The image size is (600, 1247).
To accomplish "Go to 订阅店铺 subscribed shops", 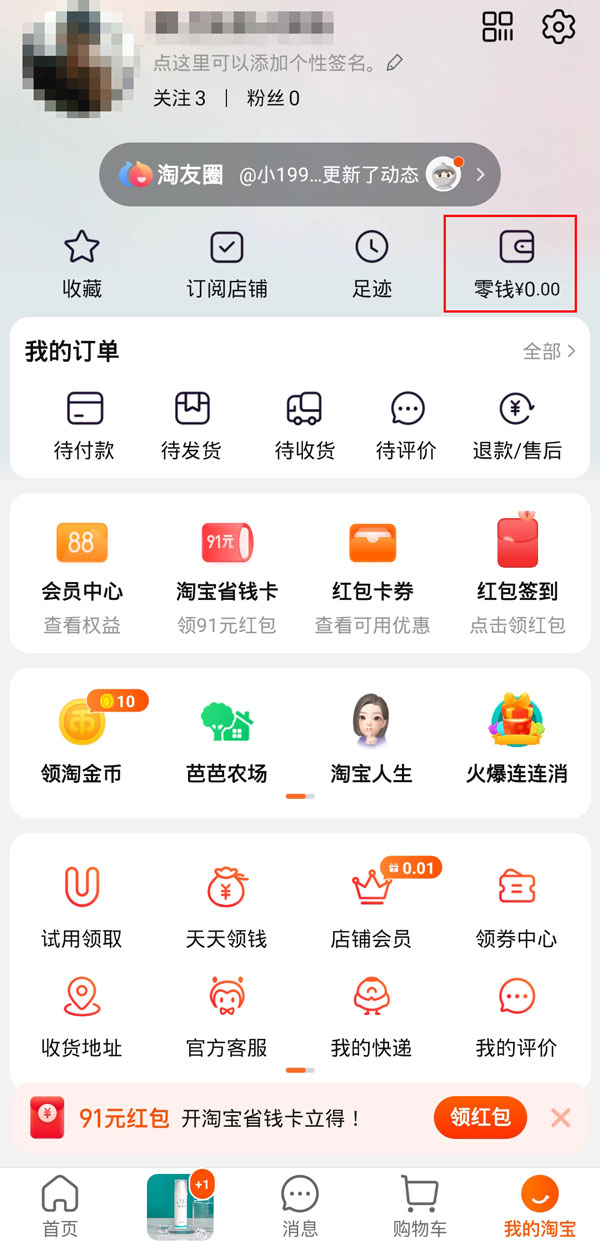I will [227, 264].
